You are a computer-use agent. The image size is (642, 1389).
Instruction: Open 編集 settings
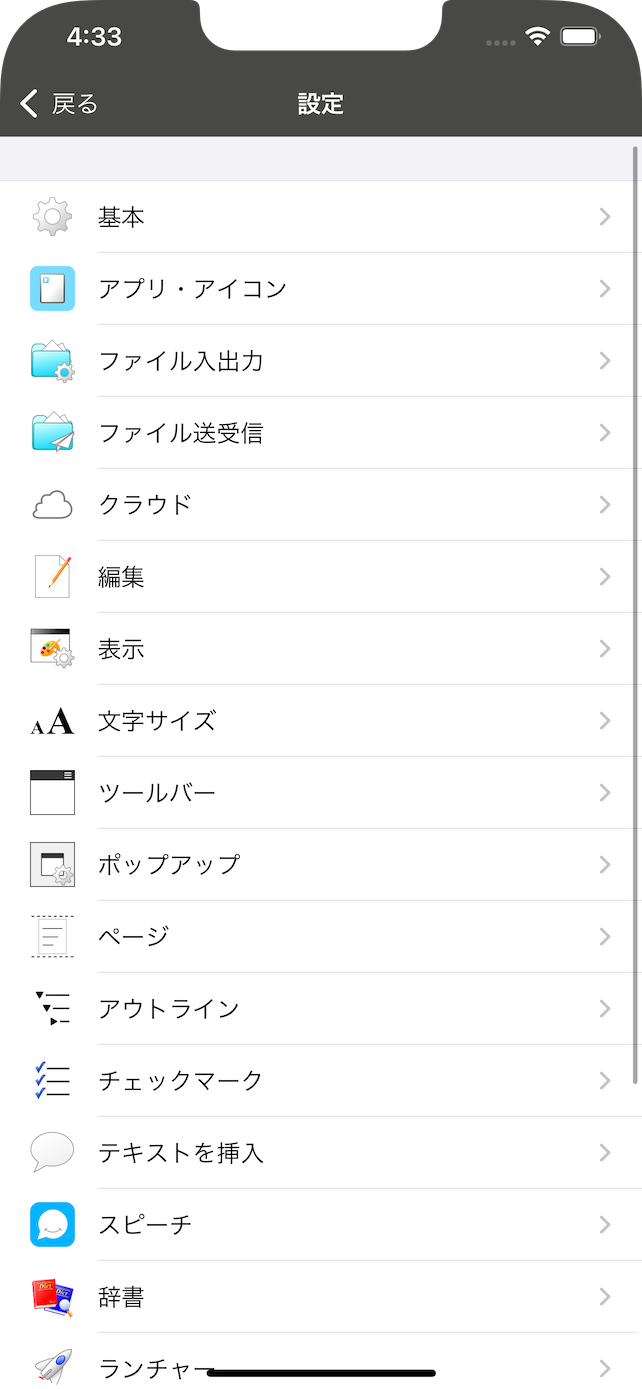coord(321,577)
